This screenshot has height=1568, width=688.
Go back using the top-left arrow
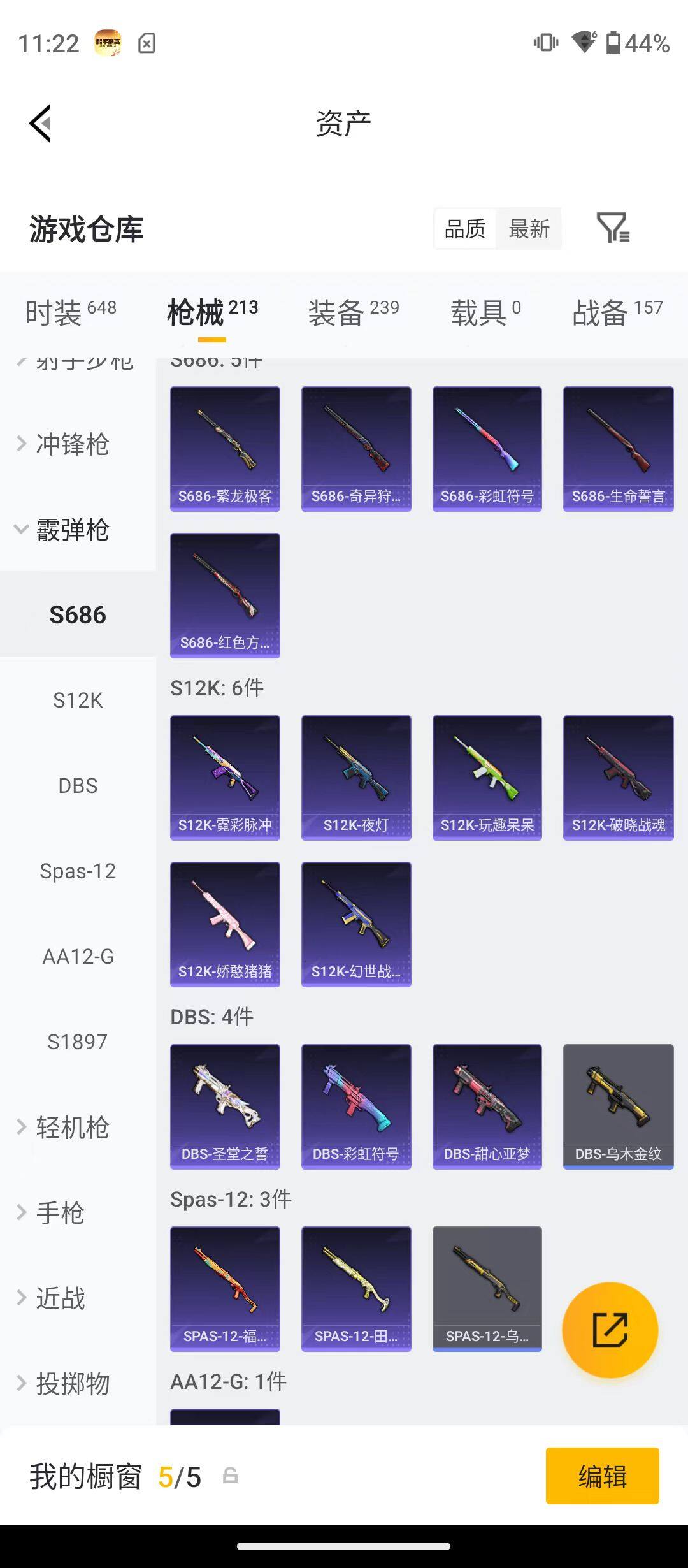click(40, 123)
